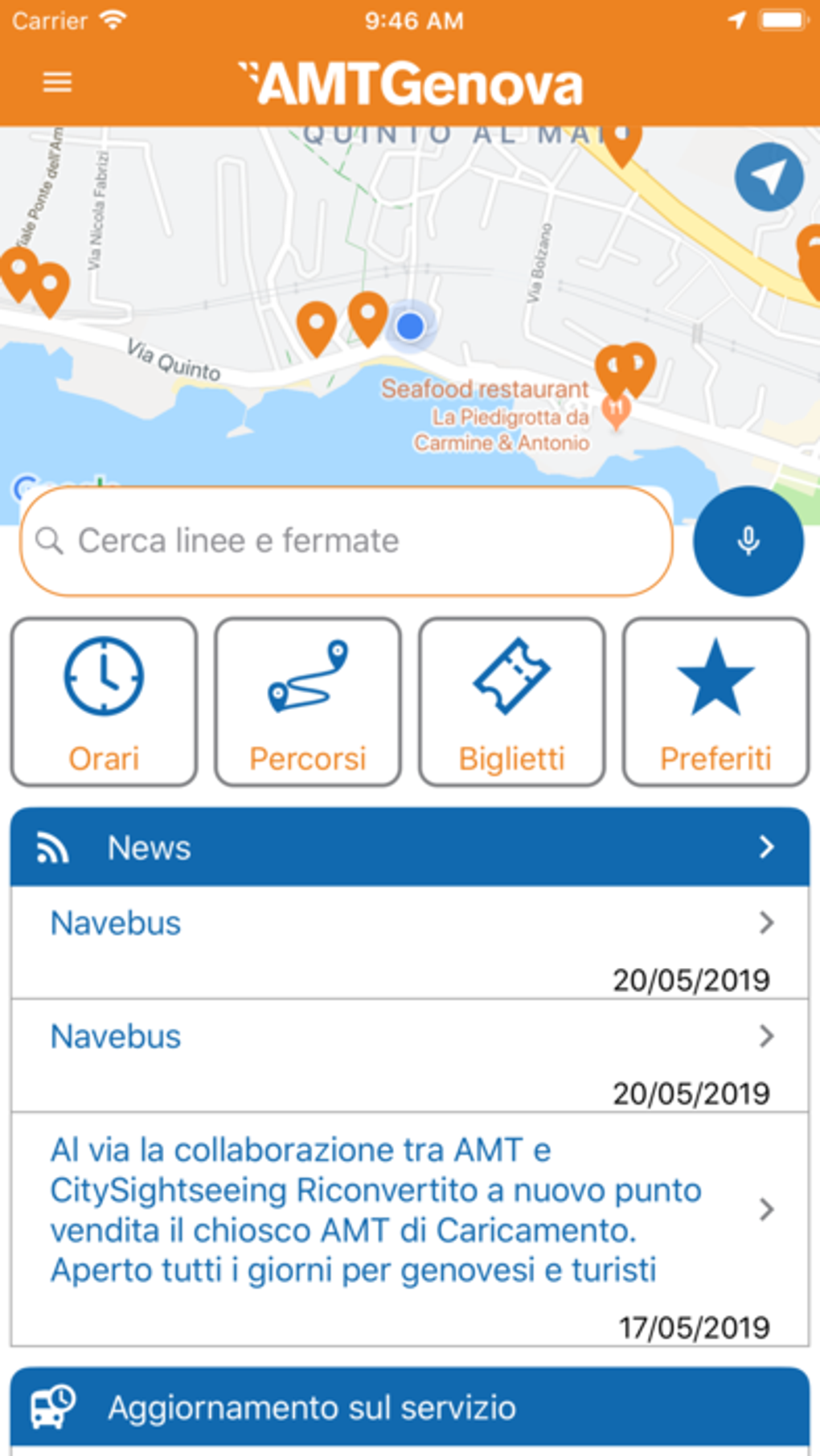Read the CitySightseeing collaboration news item
Viewport: 820px width, 1456px height.
[376, 1210]
